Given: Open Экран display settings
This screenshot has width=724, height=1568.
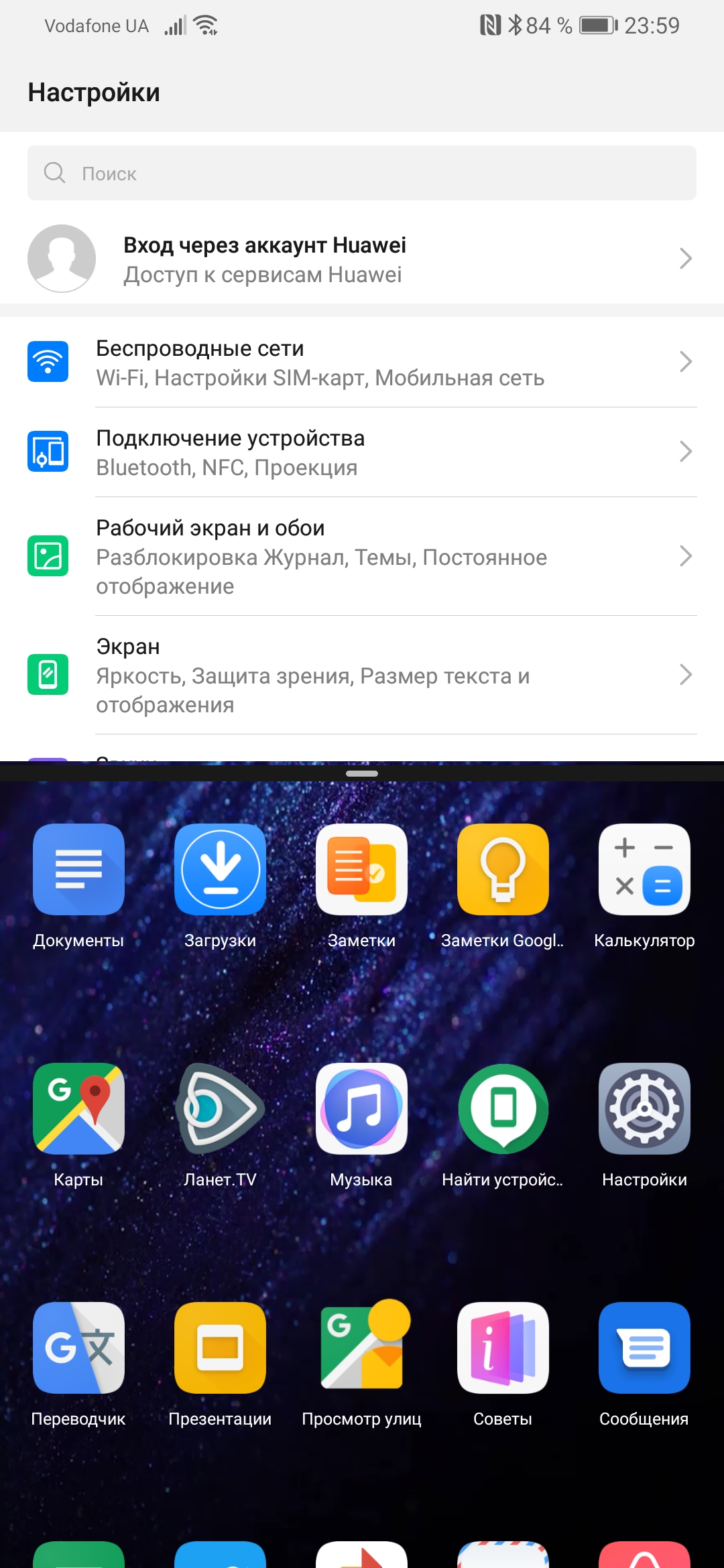Looking at the screenshot, I should coord(362,675).
